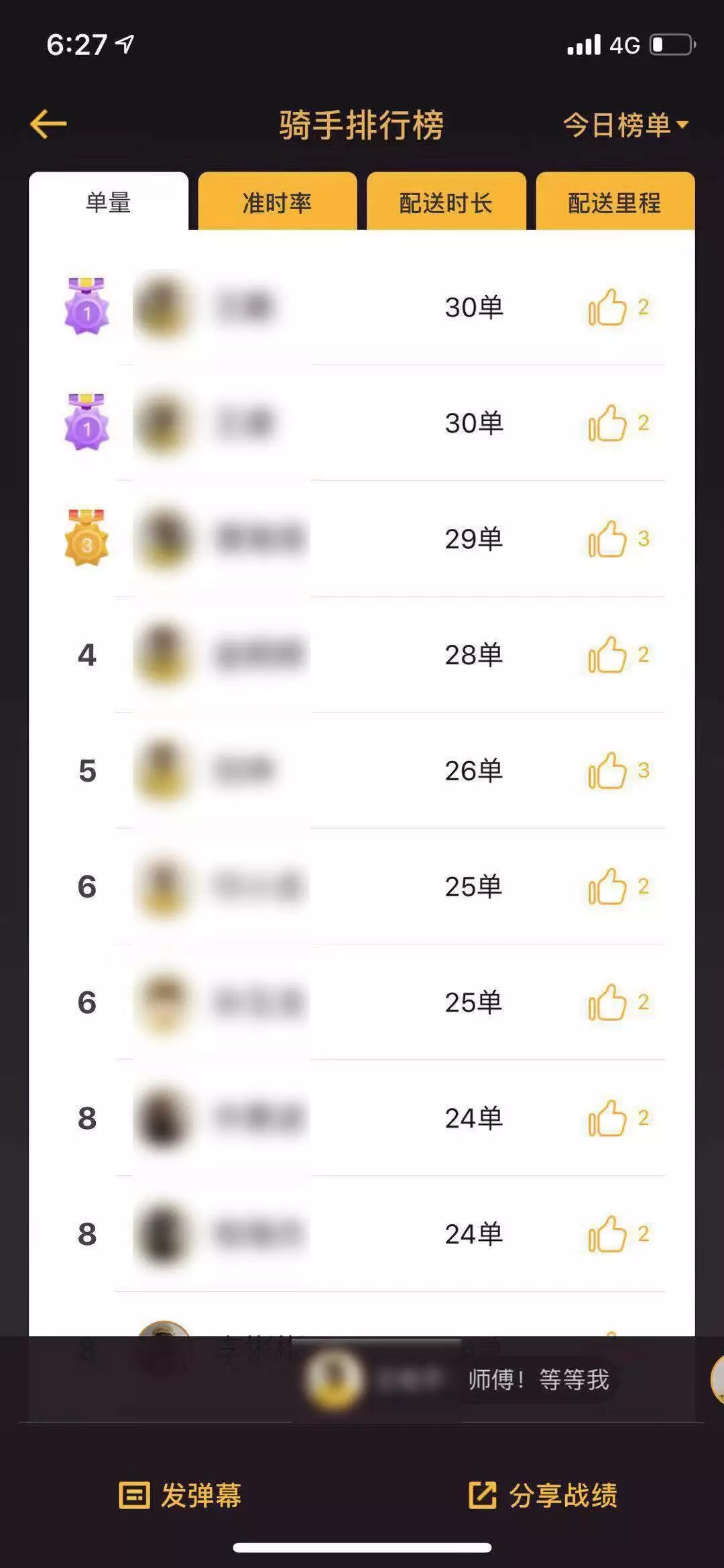The width and height of the screenshot is (724, 1568).
Task: Like the rider with 26单
Action: [x=607, y=771]
